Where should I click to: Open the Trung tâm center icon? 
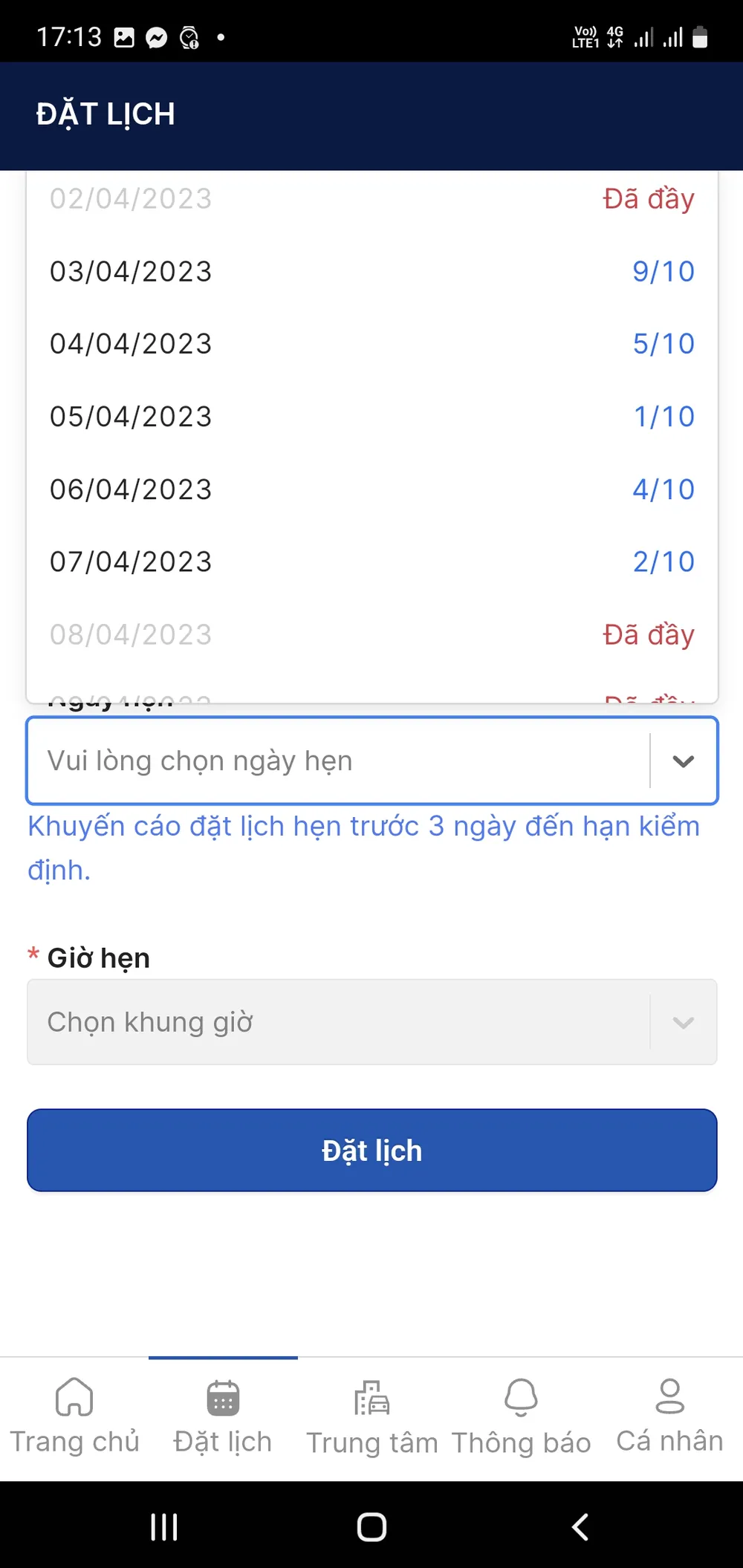[x=371, y=1397]
